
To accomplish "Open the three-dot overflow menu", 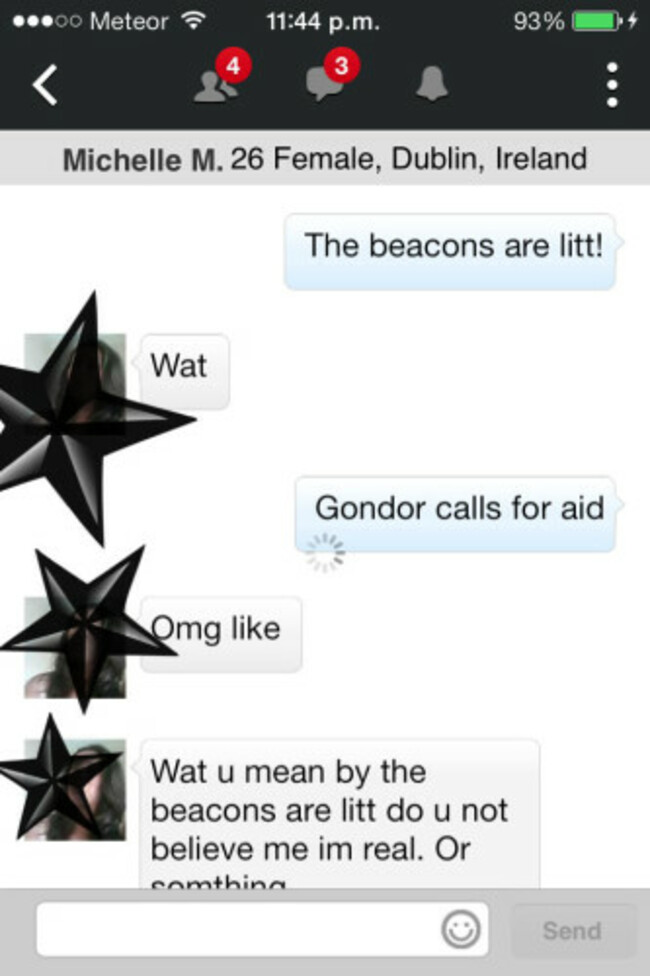I will [x=612, y=85].
